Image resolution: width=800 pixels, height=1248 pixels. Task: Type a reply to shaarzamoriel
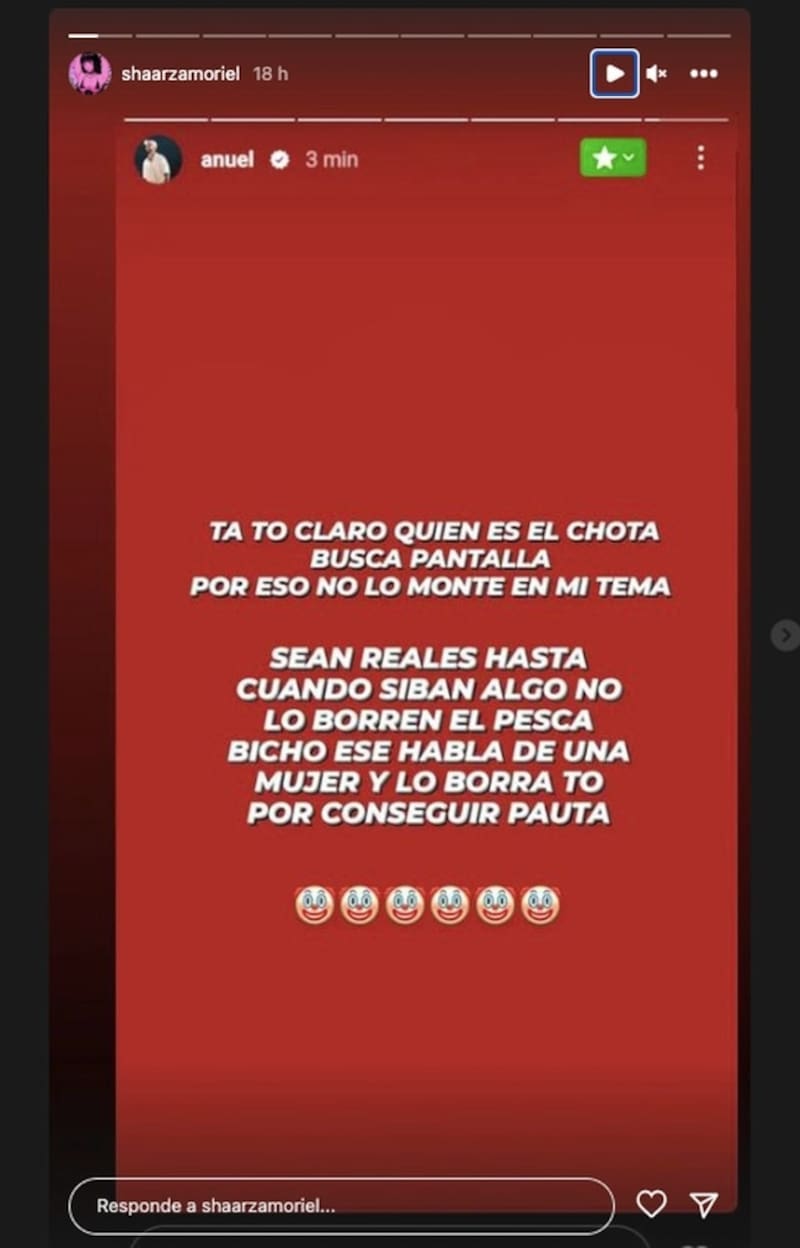point(340,1206)
